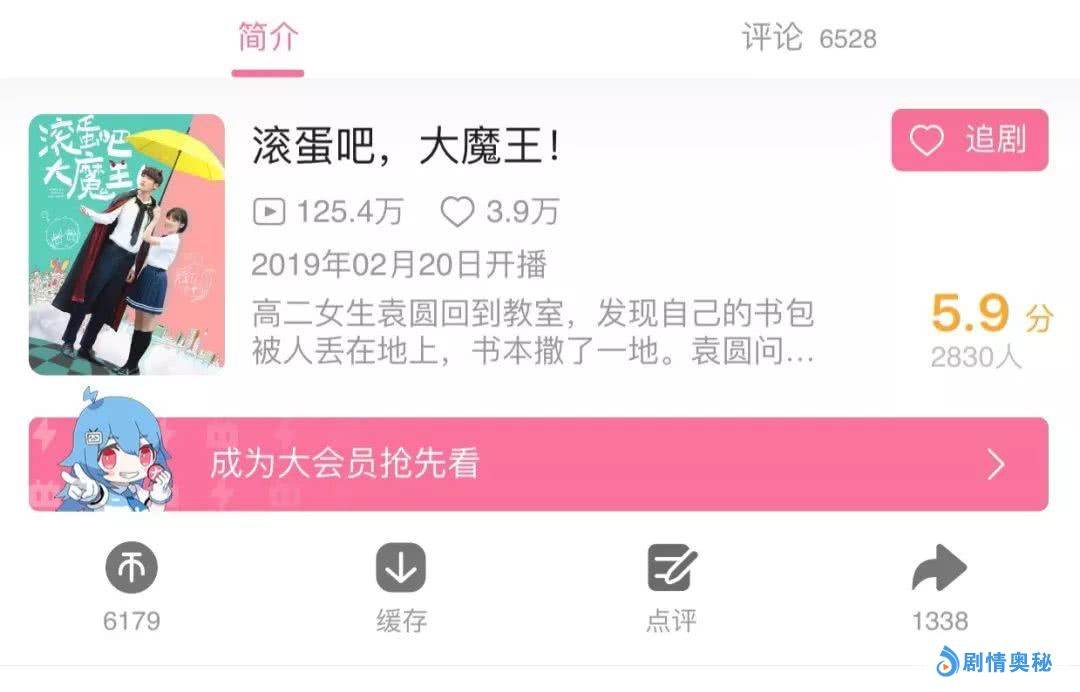Tap the 追剧 follow button
The width and height of the screenshot is (1080, 692).
click(969, 141)
